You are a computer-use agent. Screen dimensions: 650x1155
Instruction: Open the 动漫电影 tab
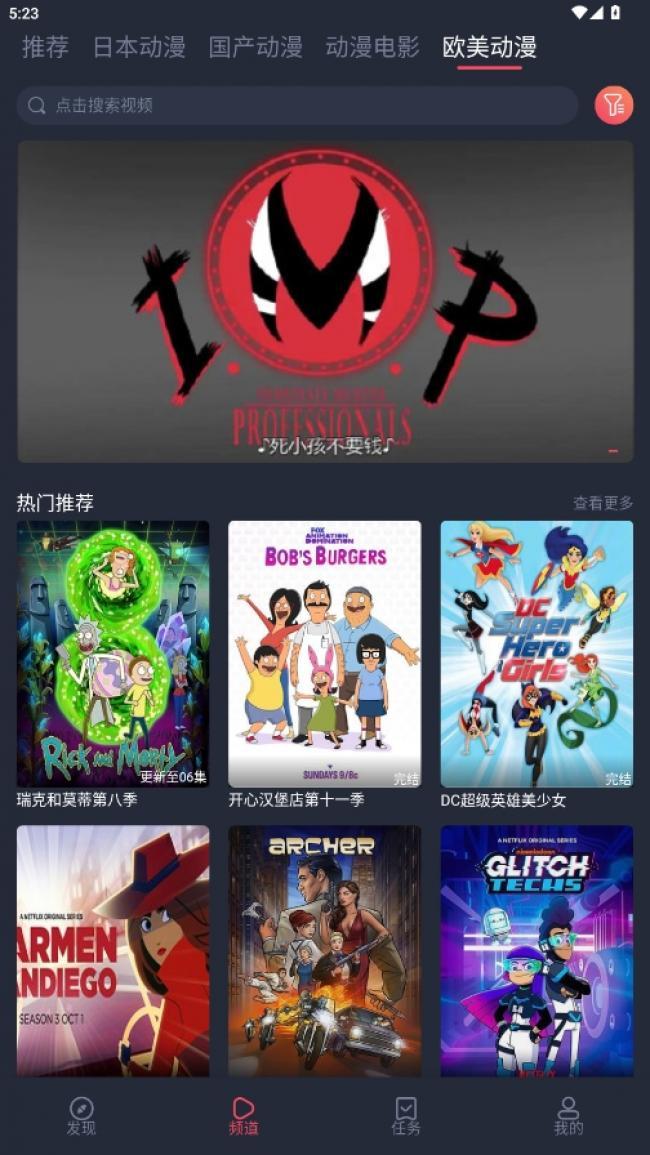click(x=372, y=47)
